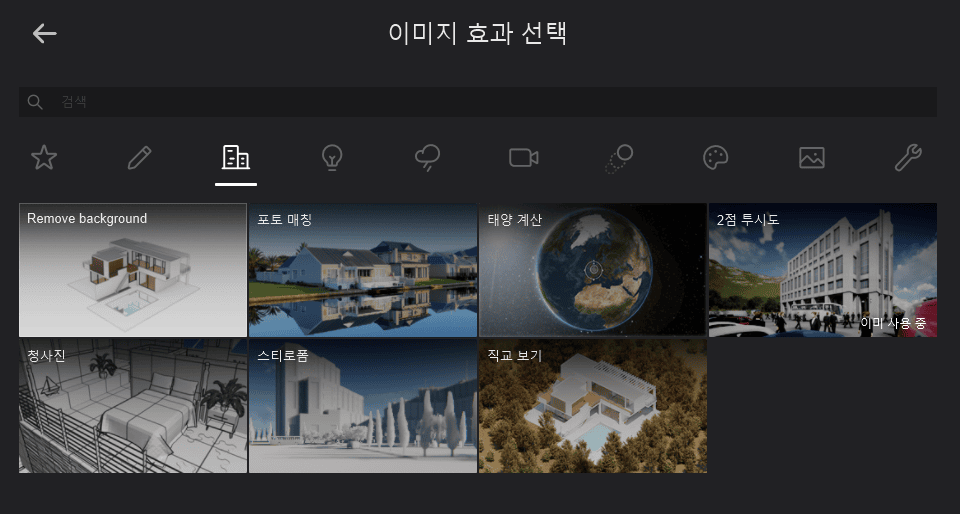Open the 검색 search field
This screenshot has height=514, width=960.
tap(480, 102)
